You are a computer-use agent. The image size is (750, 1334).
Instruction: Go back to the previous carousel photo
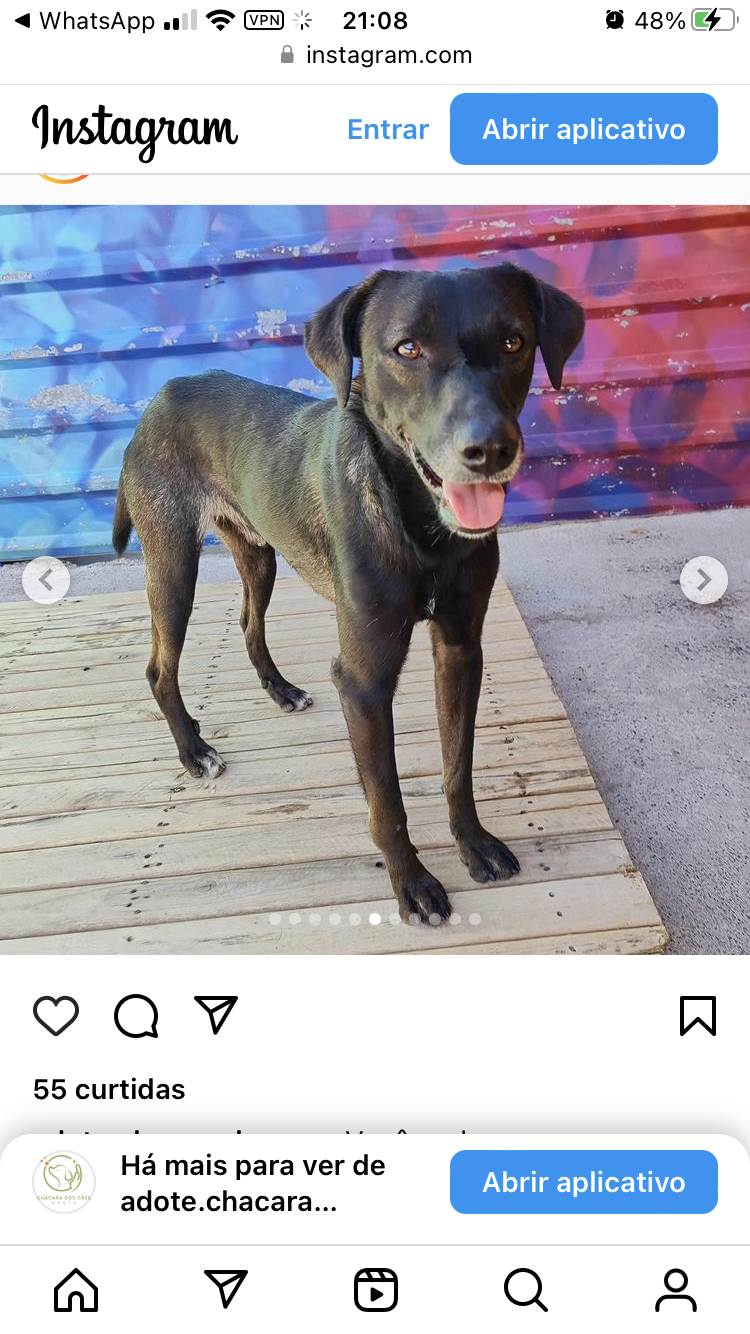click(x=46, y=580)
